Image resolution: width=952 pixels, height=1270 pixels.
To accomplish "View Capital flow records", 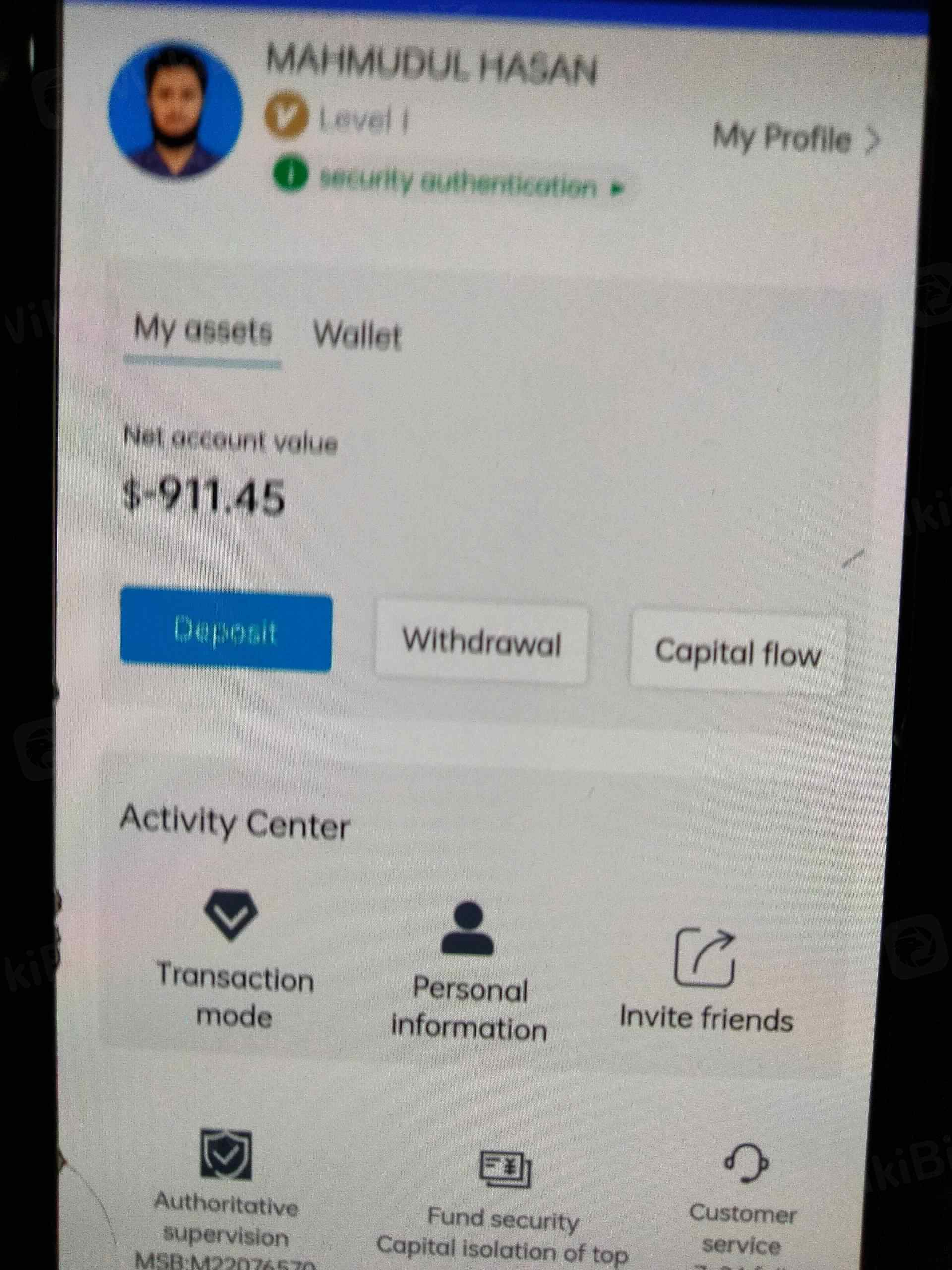I will 737,654.
